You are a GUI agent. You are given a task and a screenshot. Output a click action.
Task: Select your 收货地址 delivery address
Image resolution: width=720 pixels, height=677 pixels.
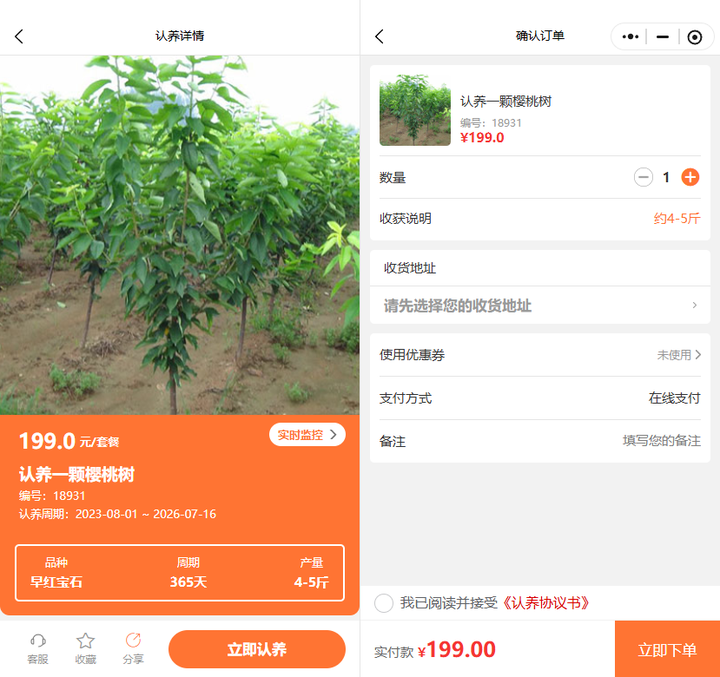coord(540,306)
